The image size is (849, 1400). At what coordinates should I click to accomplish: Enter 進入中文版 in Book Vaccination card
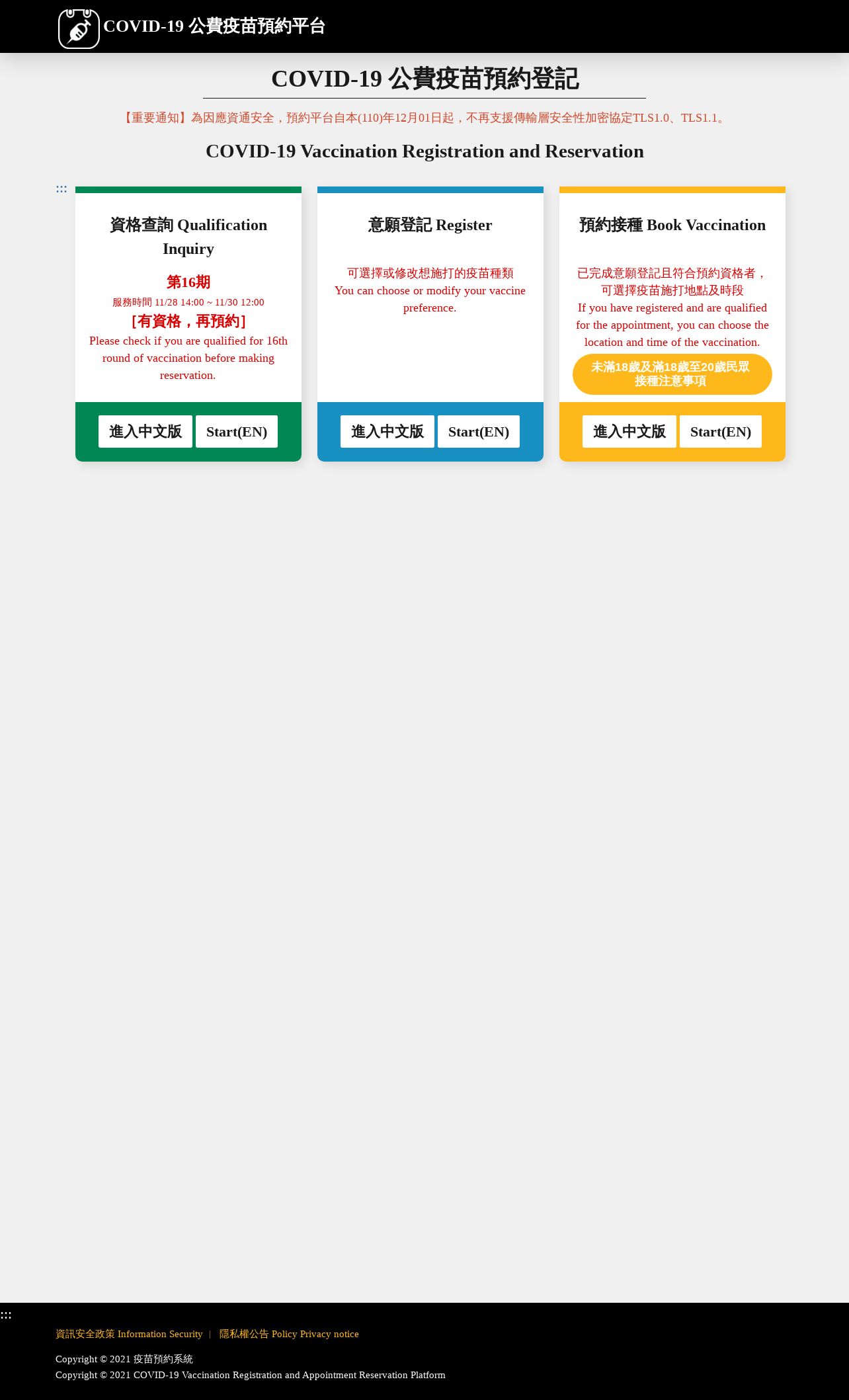(x=629, y=431)
